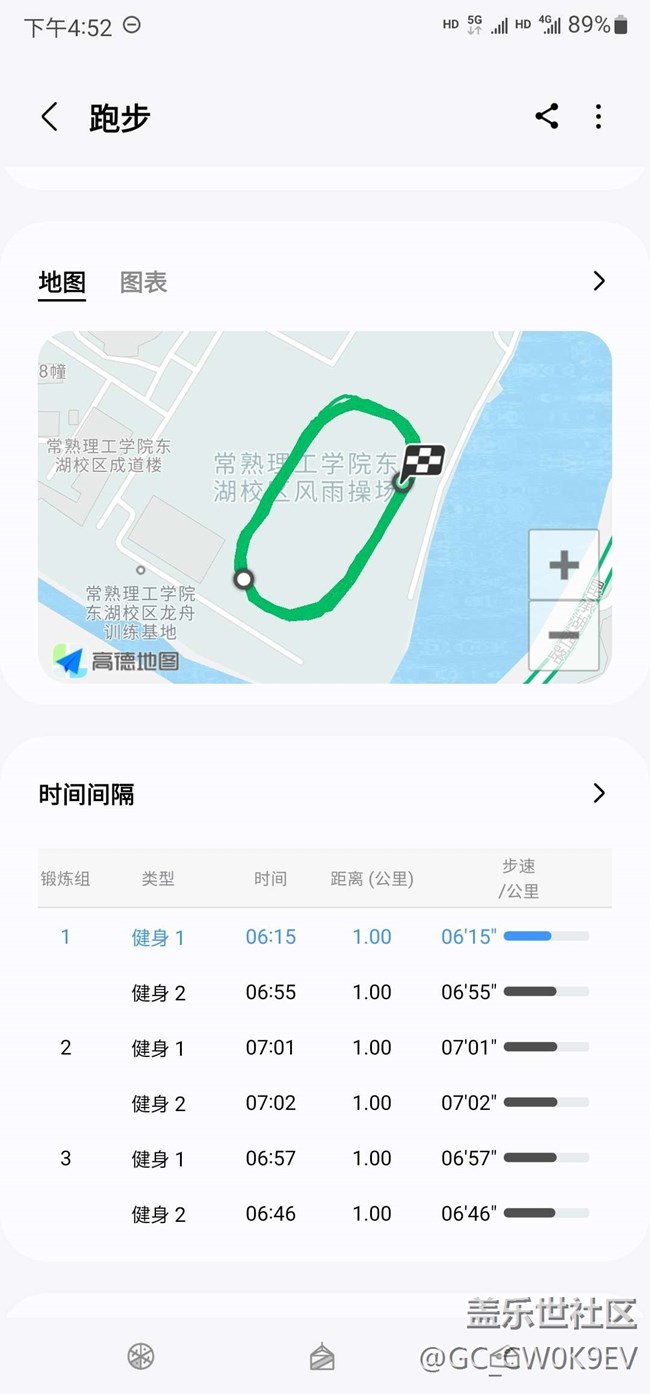Zoom out on the map
The width and height of the screenshot is (650, 1394).
click(564, 636)
